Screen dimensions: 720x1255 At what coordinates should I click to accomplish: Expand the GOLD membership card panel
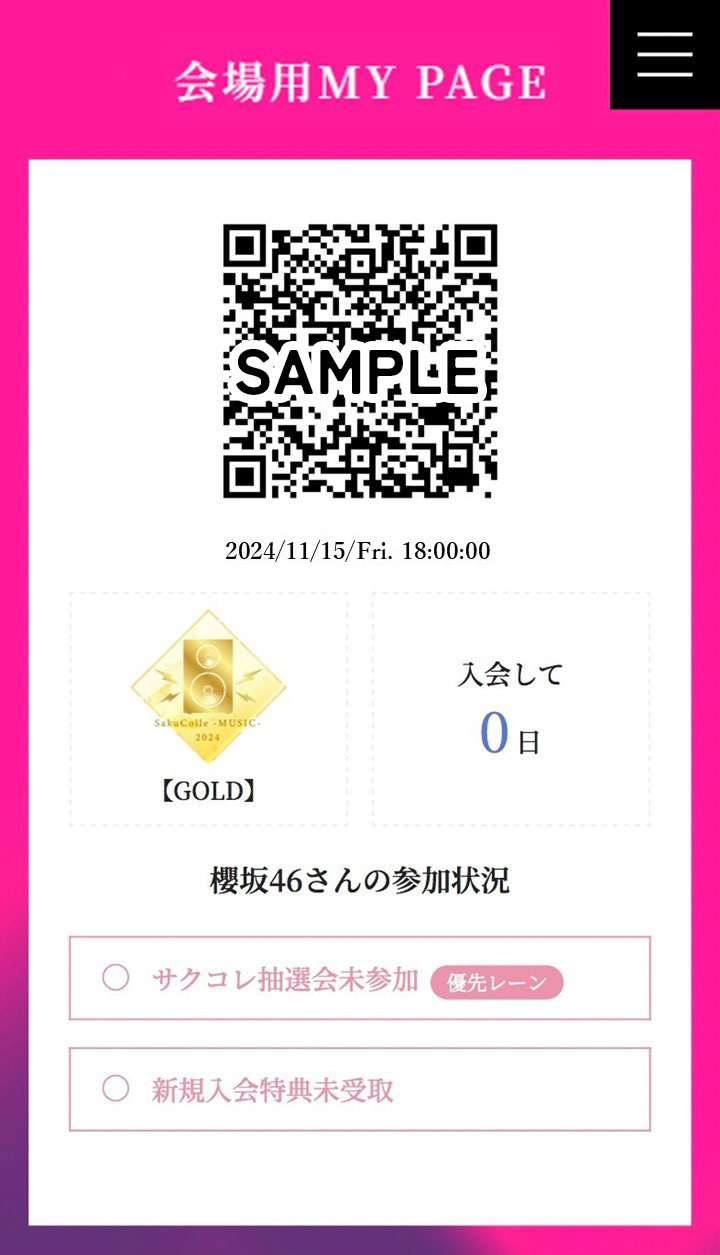coord(209,710)
